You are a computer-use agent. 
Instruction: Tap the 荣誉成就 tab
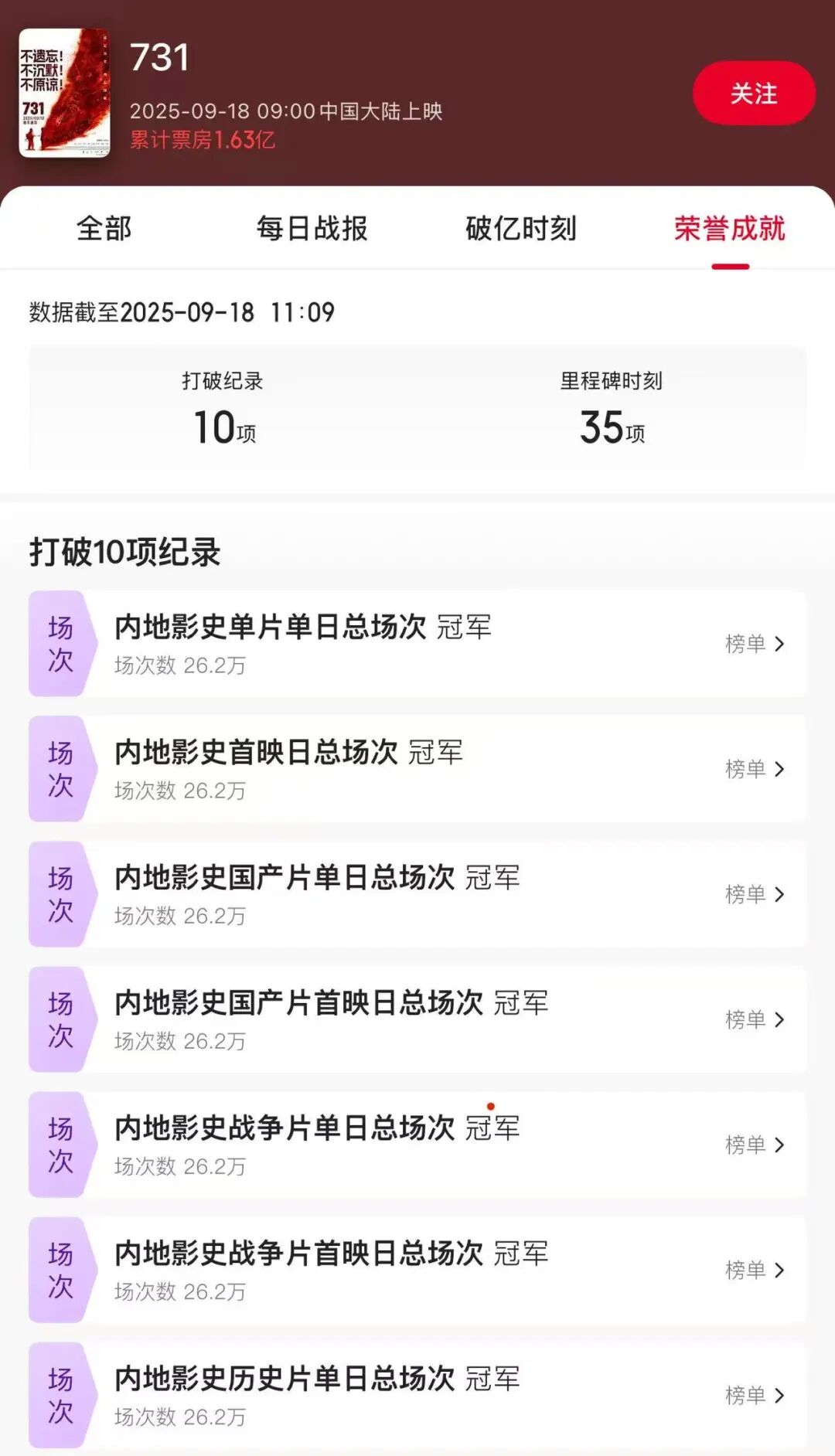point(730,229)
